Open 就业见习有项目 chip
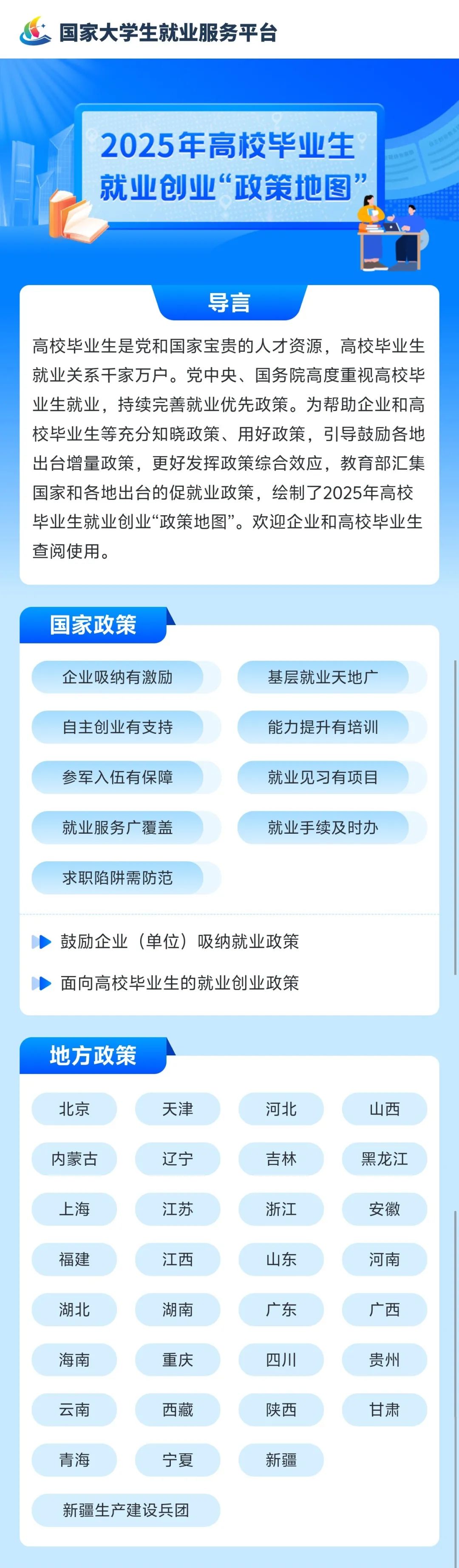The image size is (459, 1568). click(x=323, y=777)
